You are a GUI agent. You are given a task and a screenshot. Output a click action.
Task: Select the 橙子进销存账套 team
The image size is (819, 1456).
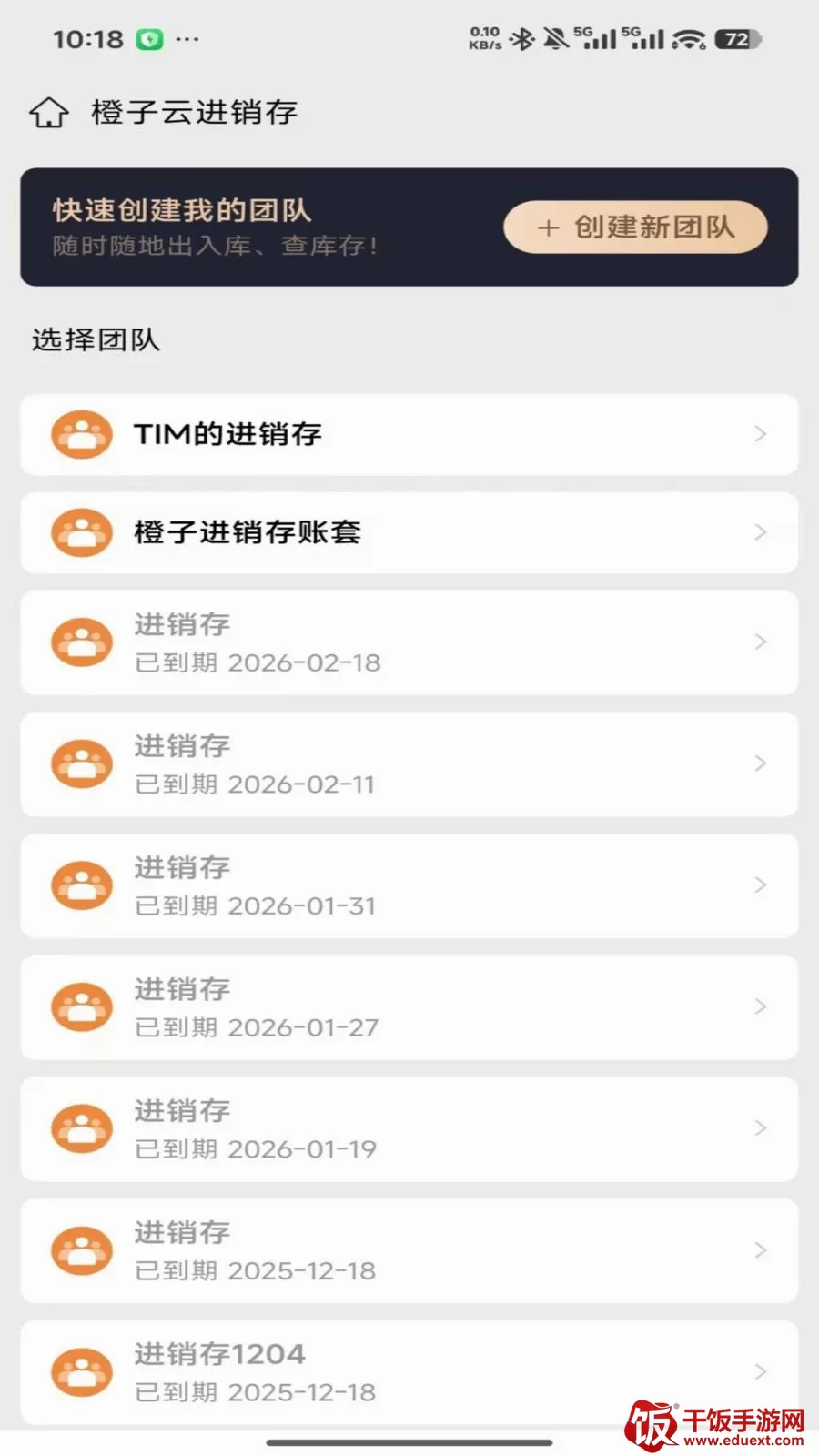tap(409, 532)
